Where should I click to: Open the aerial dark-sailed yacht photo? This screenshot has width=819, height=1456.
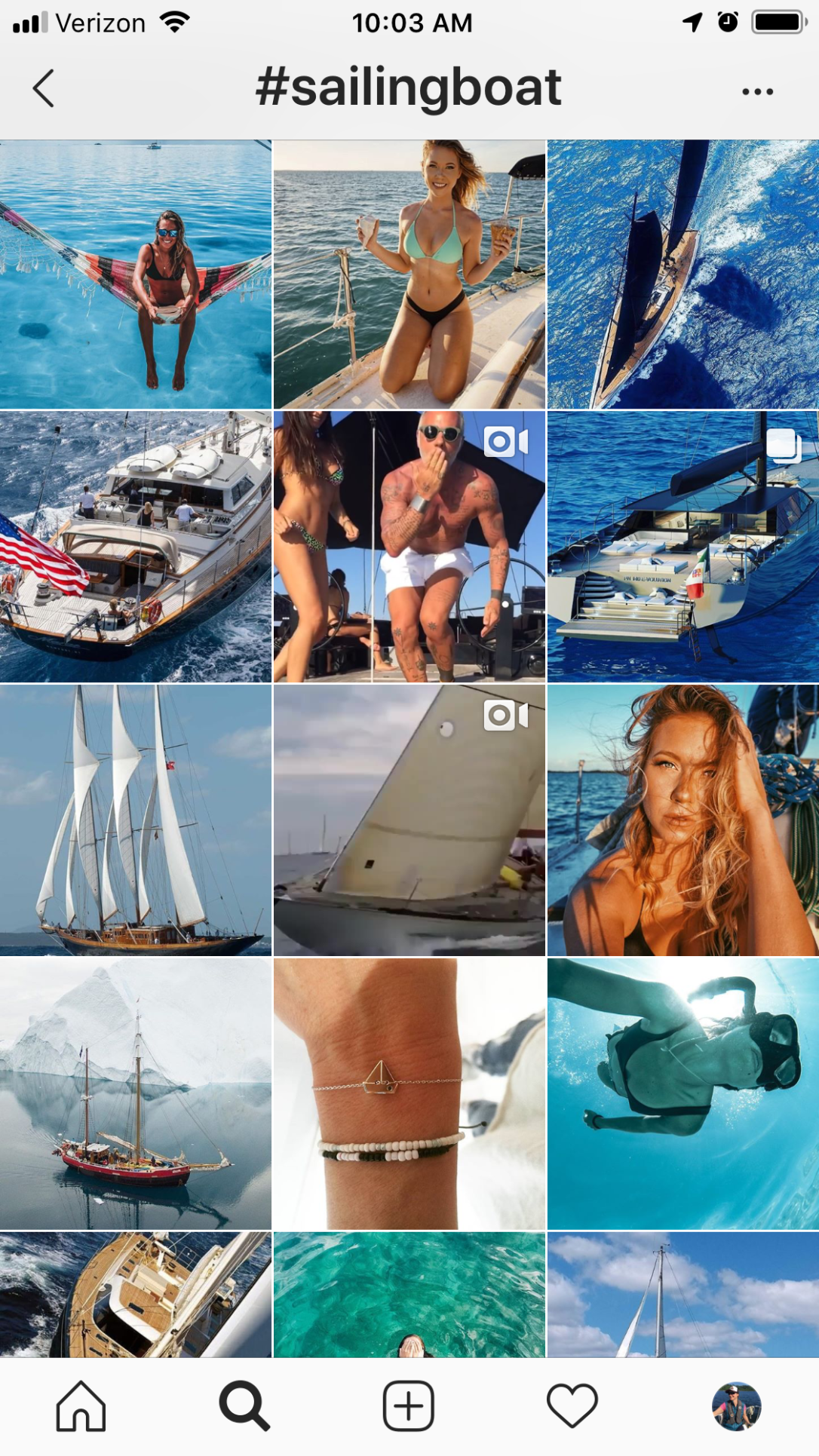click(682, 274)
